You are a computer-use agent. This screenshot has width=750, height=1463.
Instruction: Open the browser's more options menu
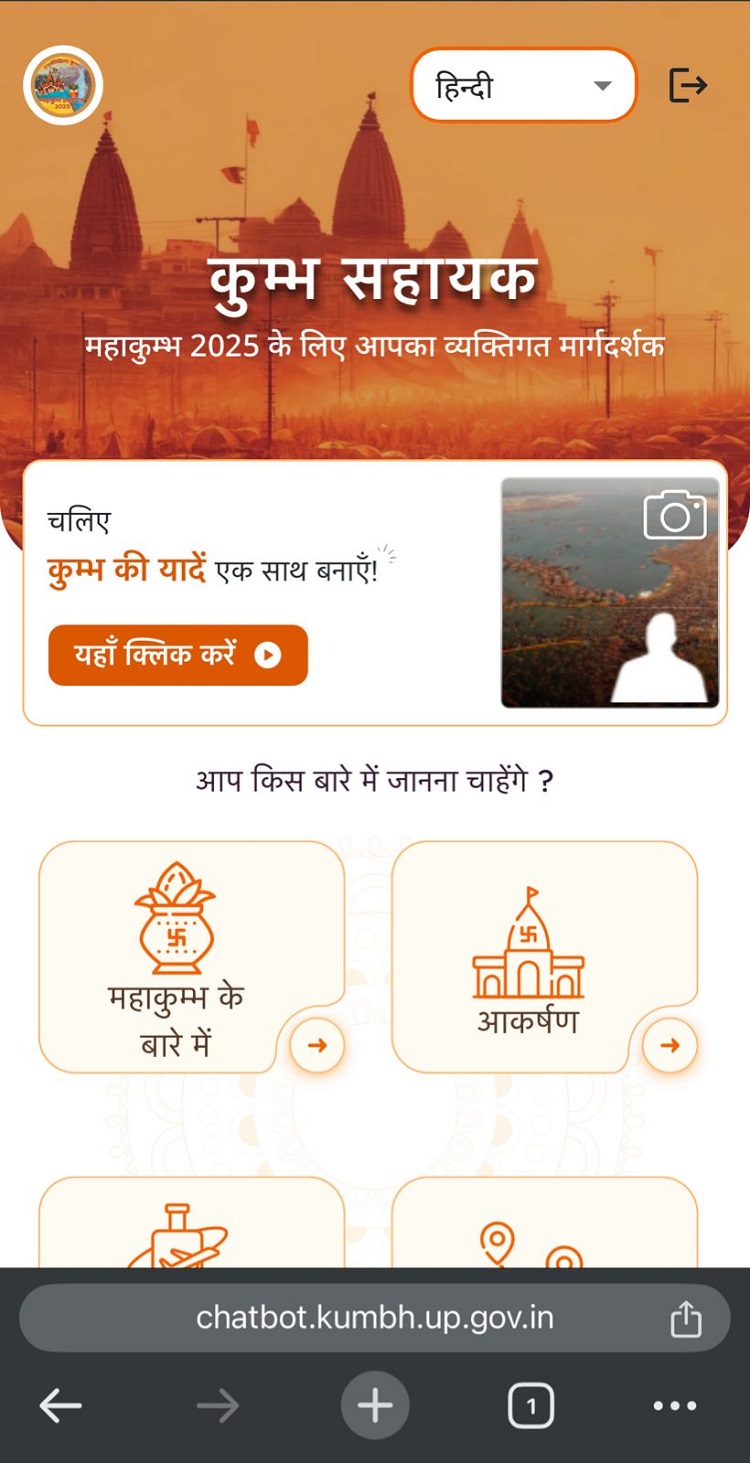[x=675, y=1406]
